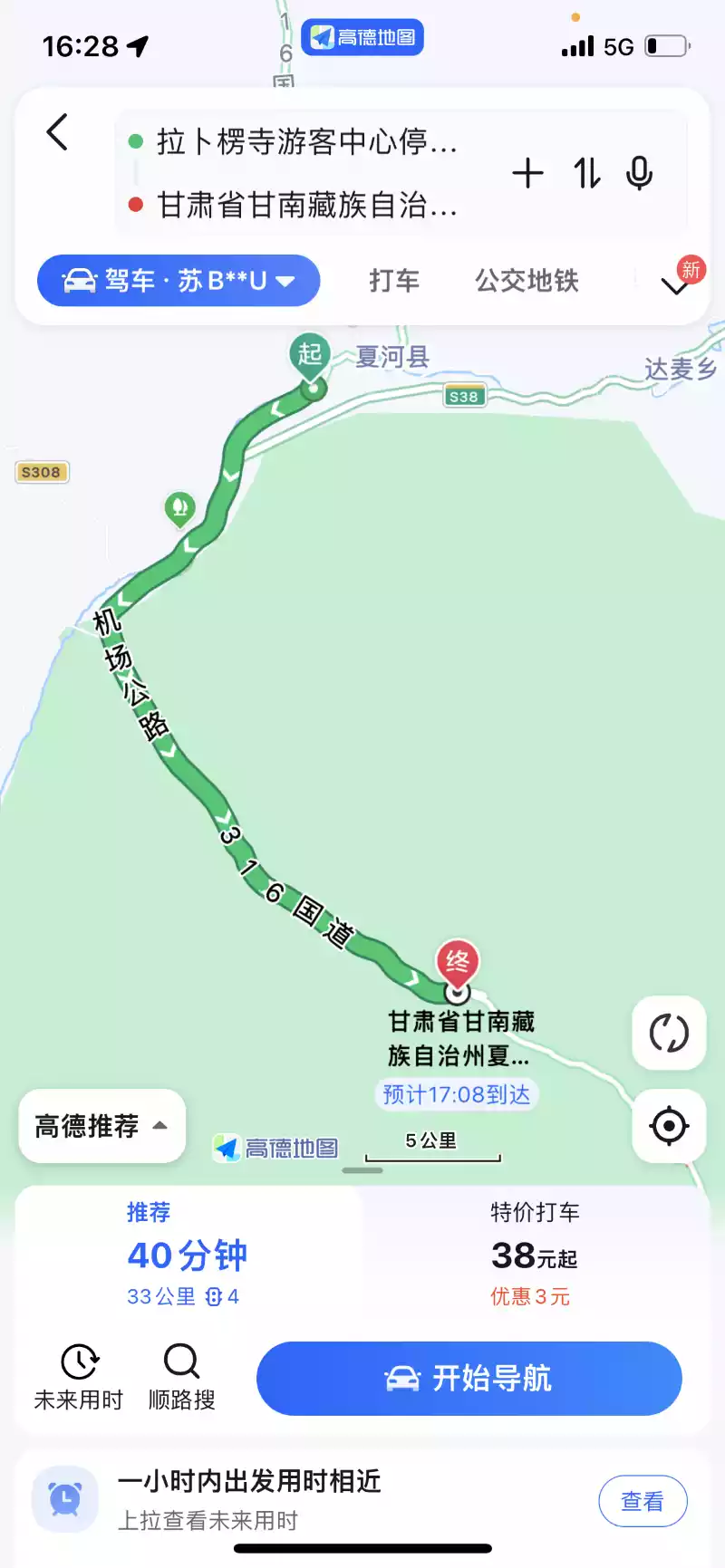Screen dimensions: 725x1568
Task: Switch to the 打车 tab
Action: pos(394,281)
